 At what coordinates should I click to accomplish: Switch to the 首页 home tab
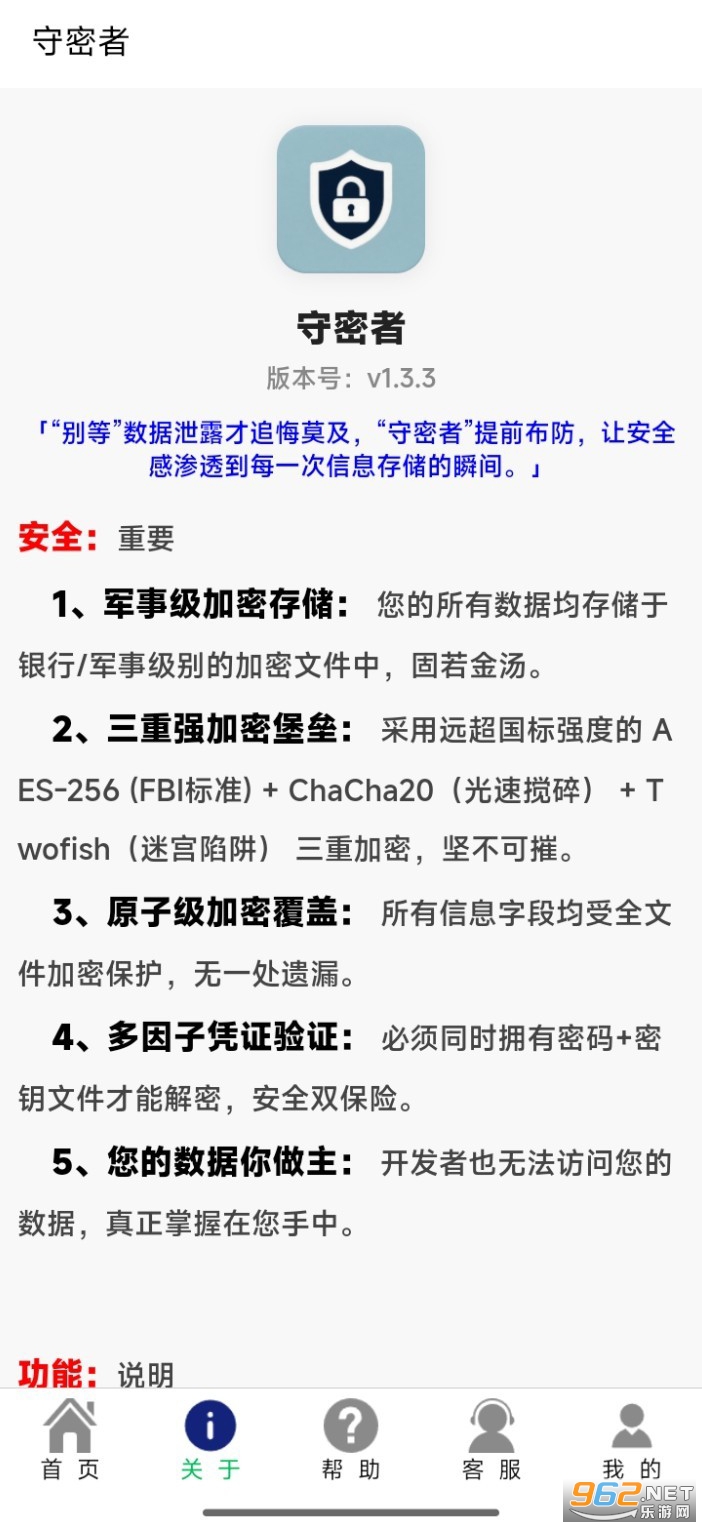pos(70,1440)
